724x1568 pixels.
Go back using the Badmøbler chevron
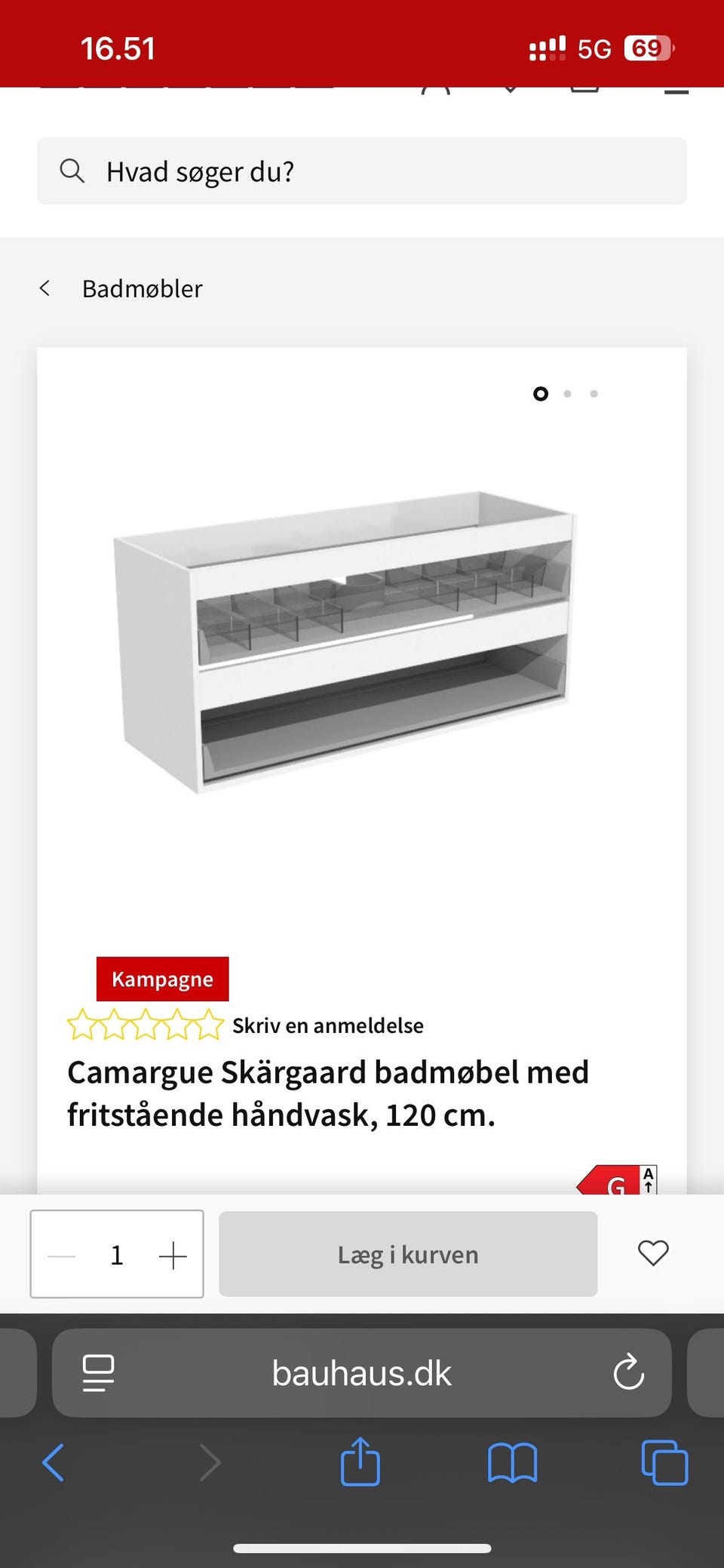point(45,287)
